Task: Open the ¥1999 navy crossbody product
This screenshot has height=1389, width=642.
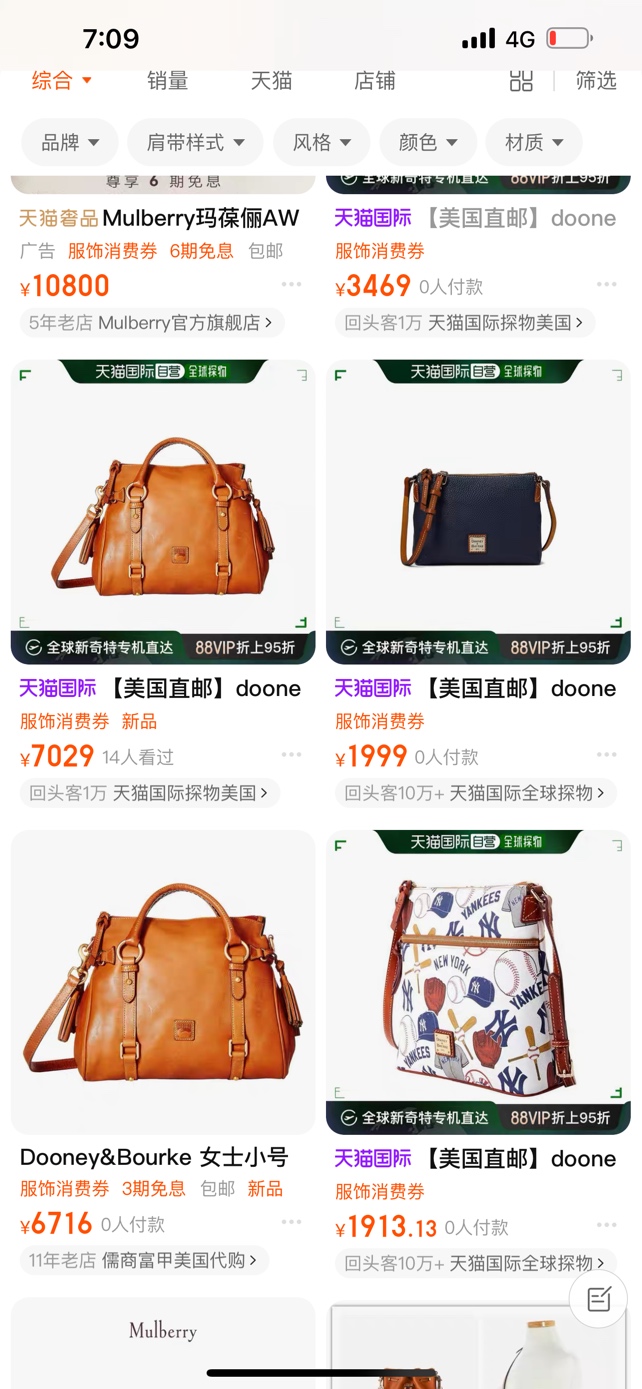Action: 478,510
